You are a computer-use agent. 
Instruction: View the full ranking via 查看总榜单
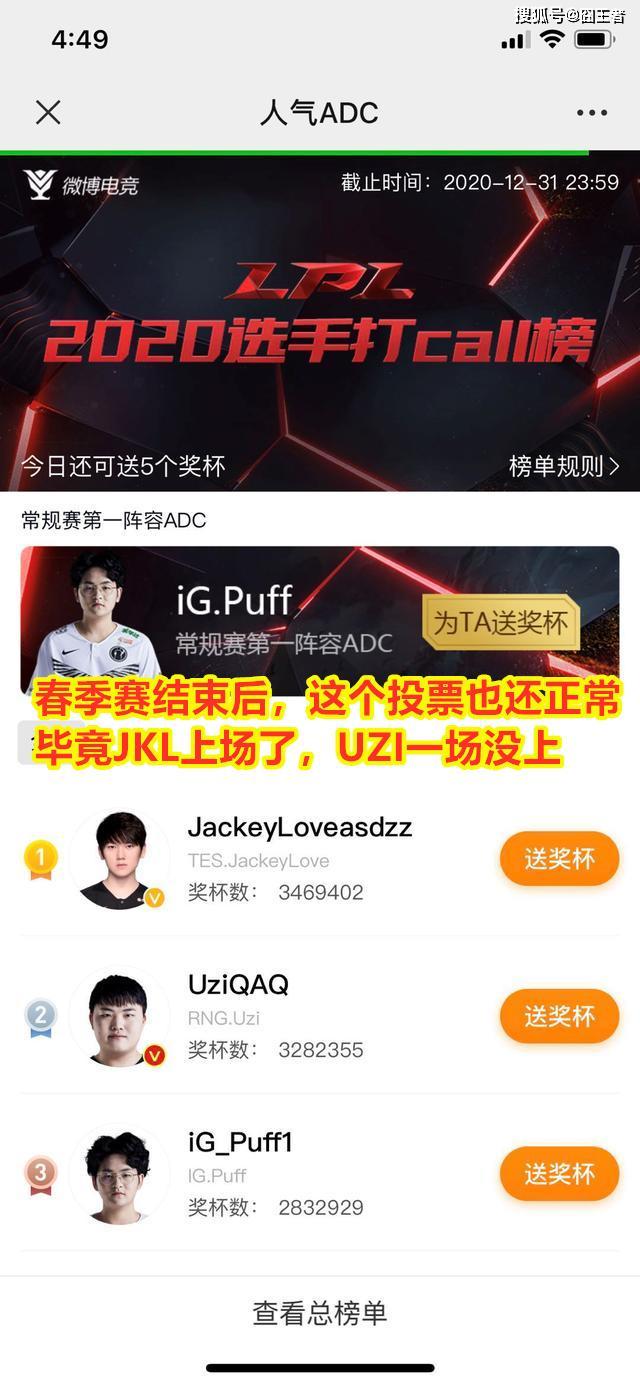tap(320, 1313)
